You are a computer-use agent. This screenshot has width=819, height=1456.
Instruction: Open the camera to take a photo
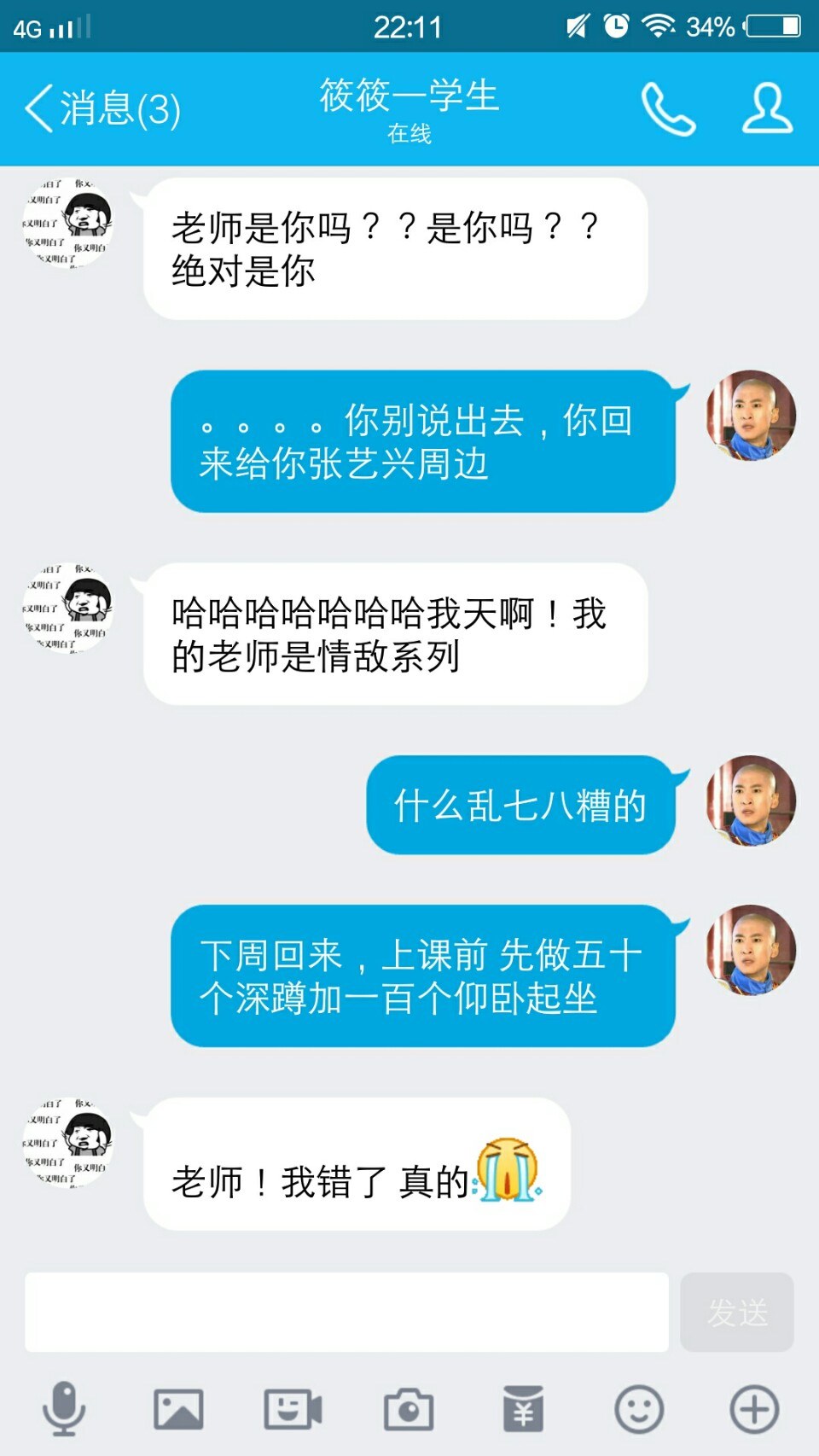409,1409
